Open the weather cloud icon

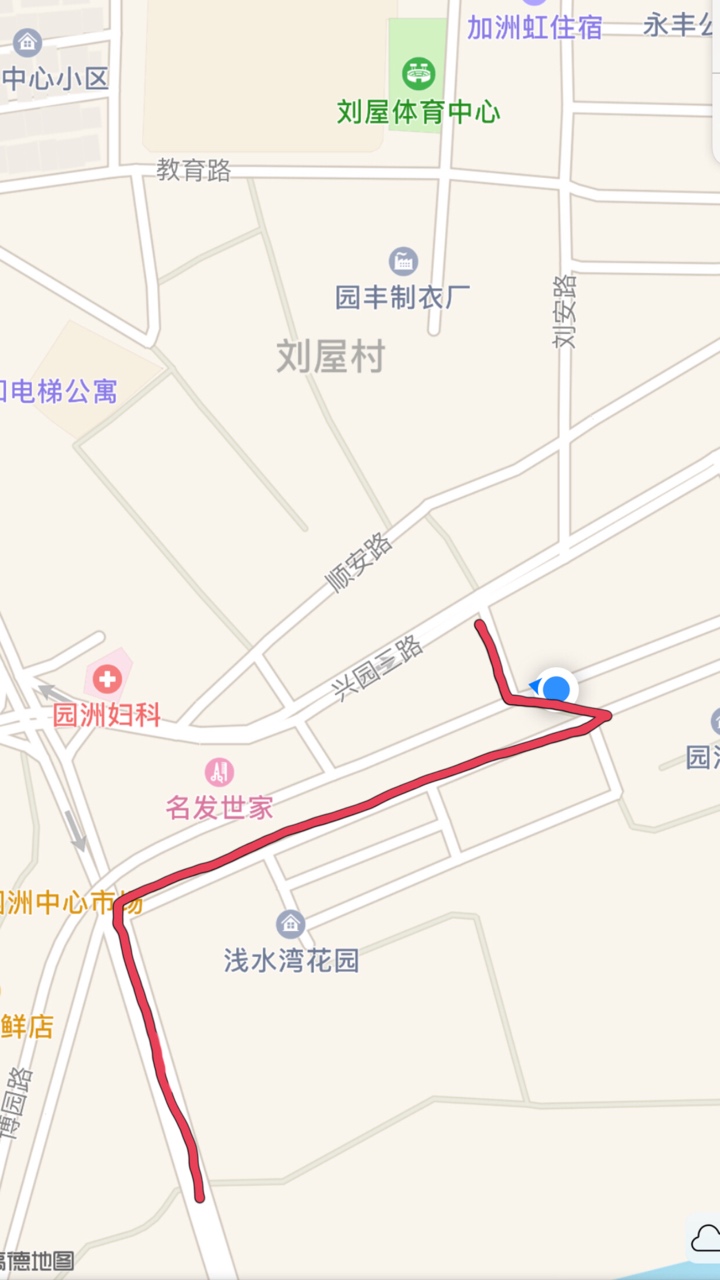(x=706, y=1237)
